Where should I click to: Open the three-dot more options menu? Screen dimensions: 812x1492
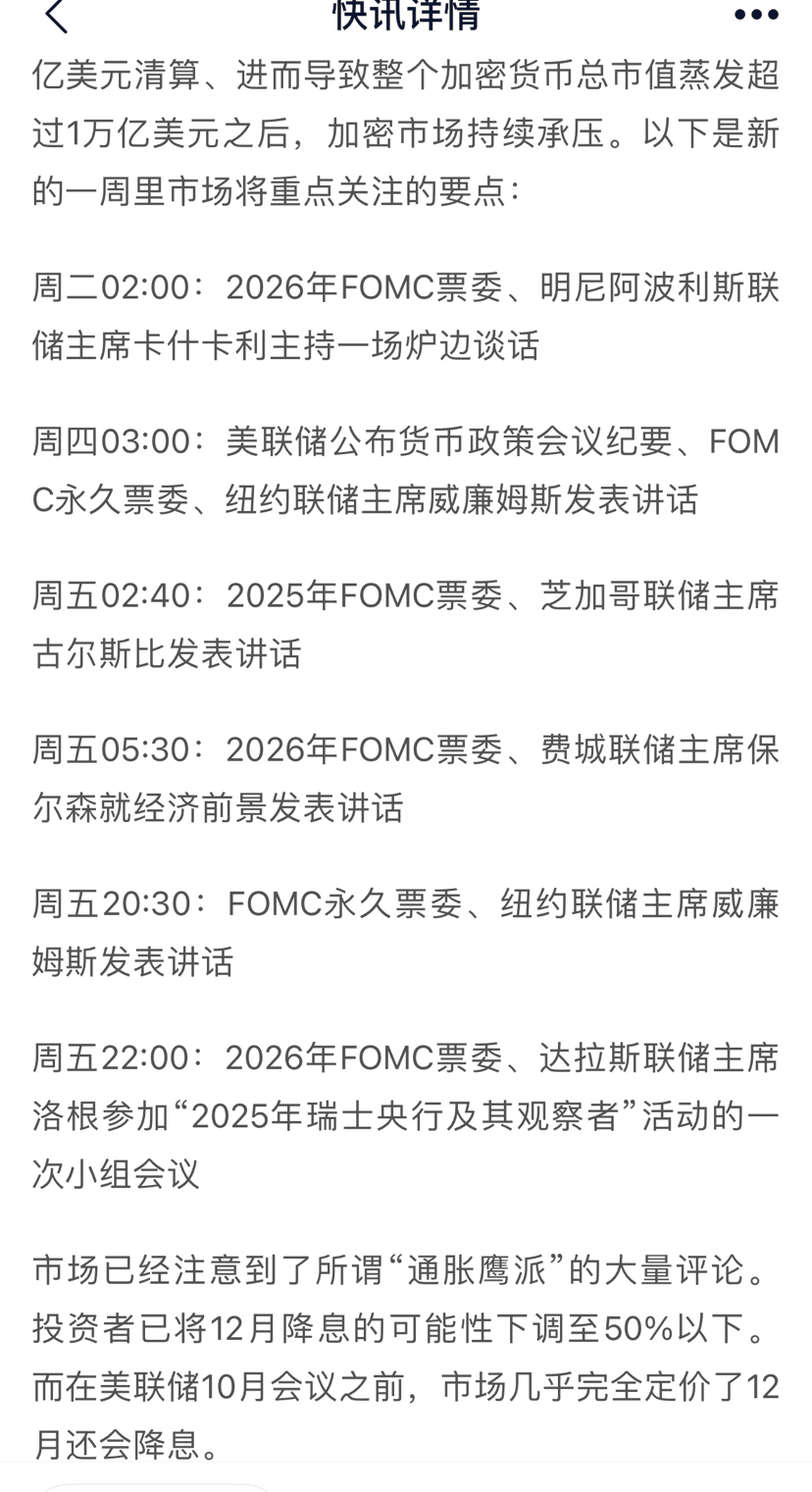pos(755,15)
